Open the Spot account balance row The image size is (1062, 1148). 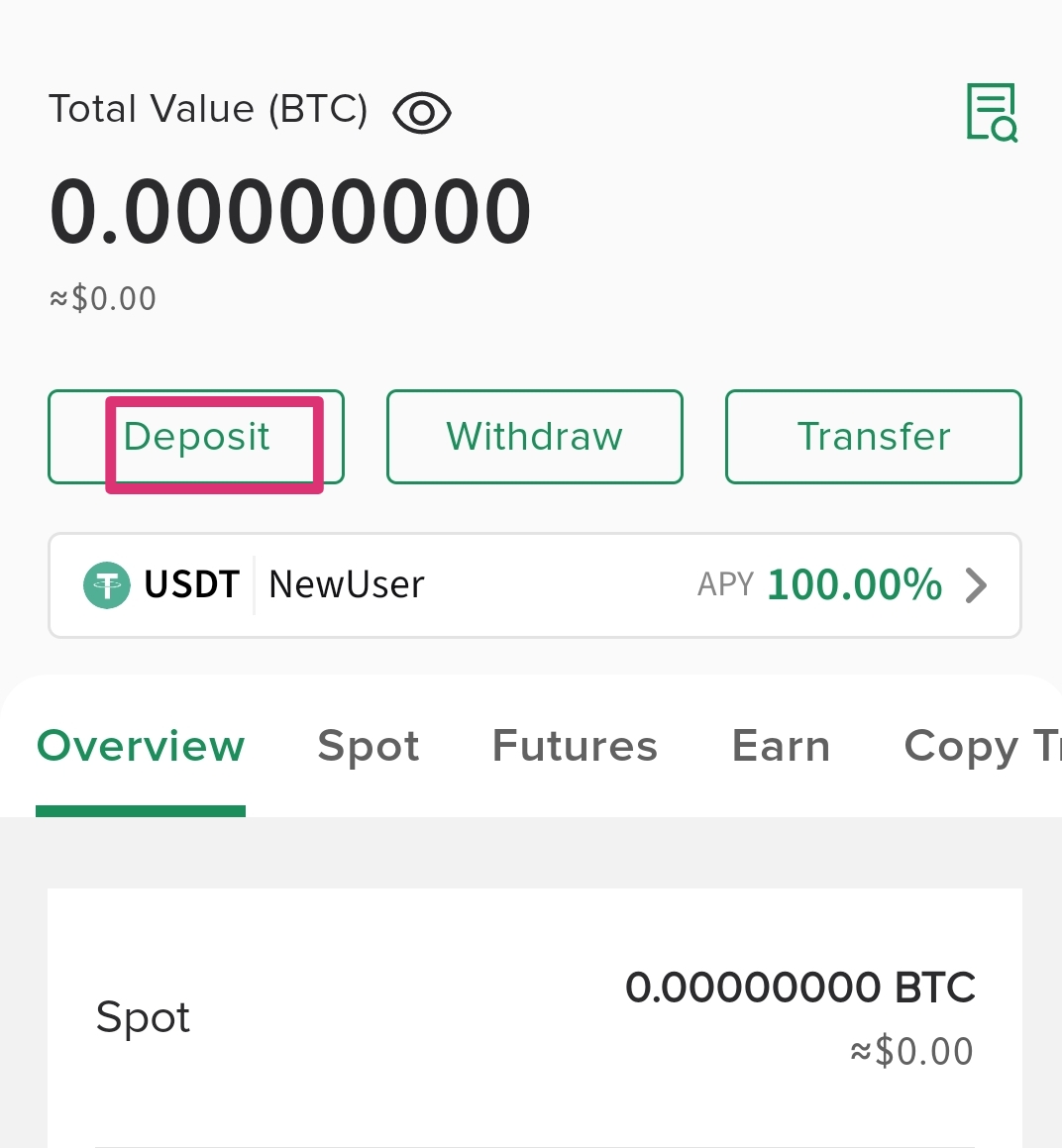click(x=535, y=1018)
